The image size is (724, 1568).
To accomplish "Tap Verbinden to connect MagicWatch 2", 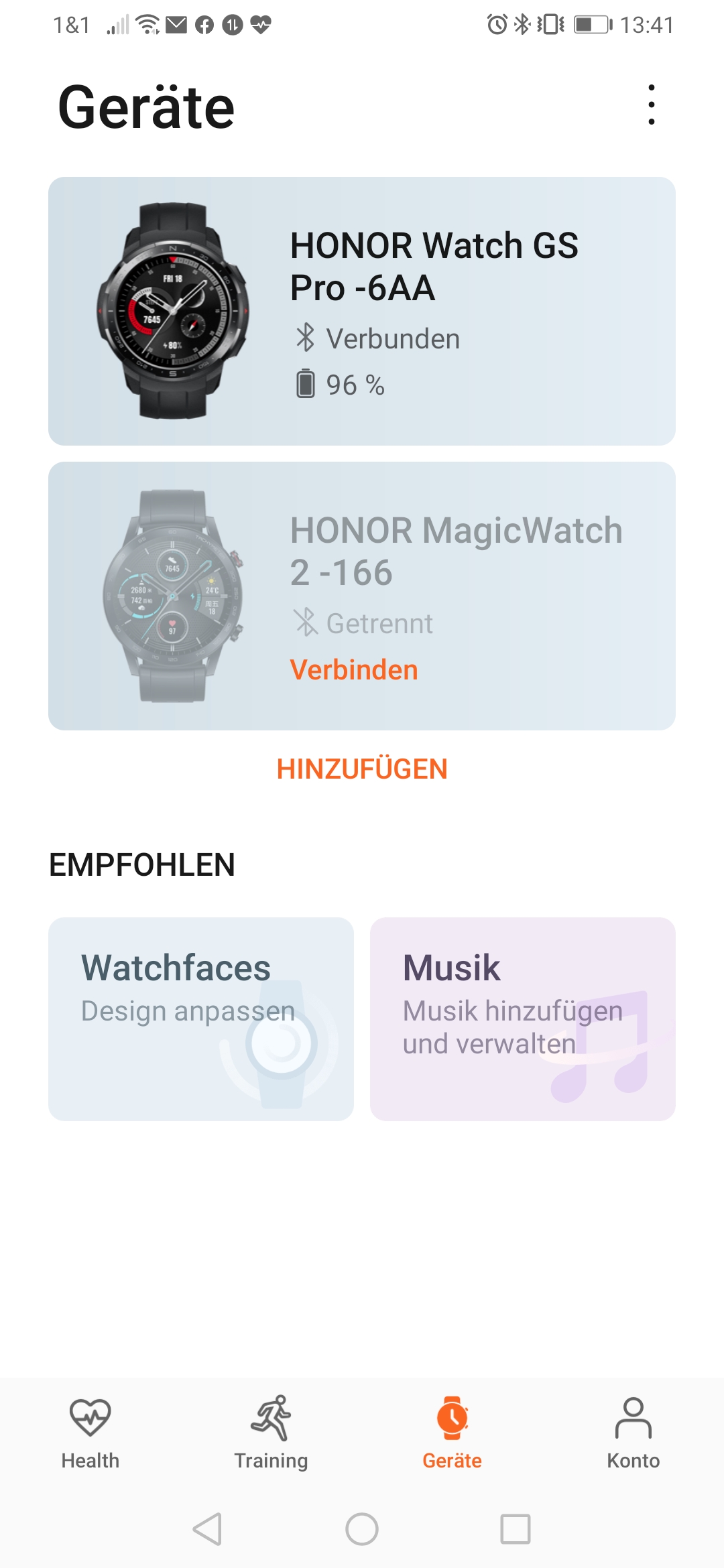I will coord(353,669).
